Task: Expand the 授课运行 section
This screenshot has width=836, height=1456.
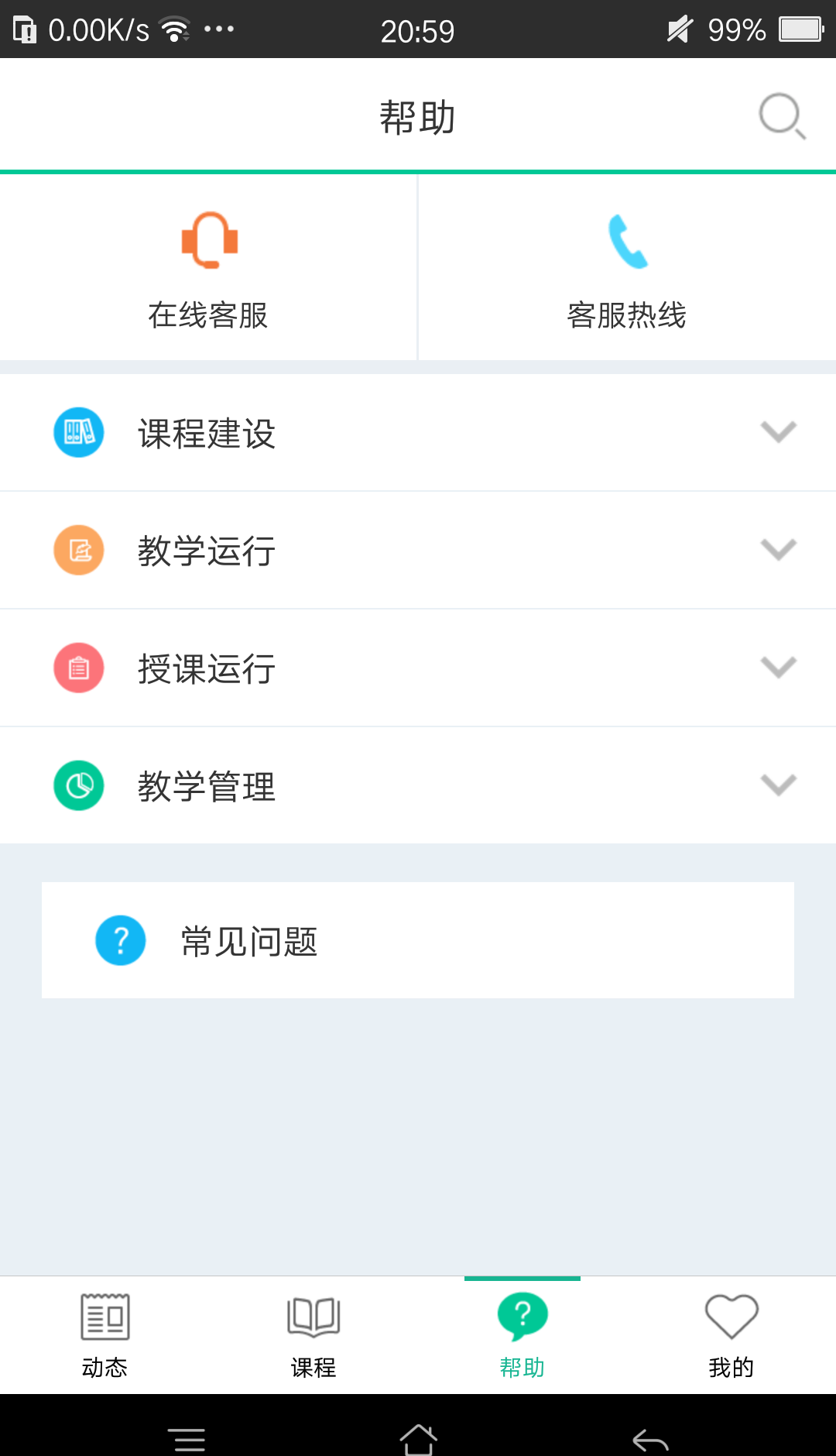Action: 778,668
